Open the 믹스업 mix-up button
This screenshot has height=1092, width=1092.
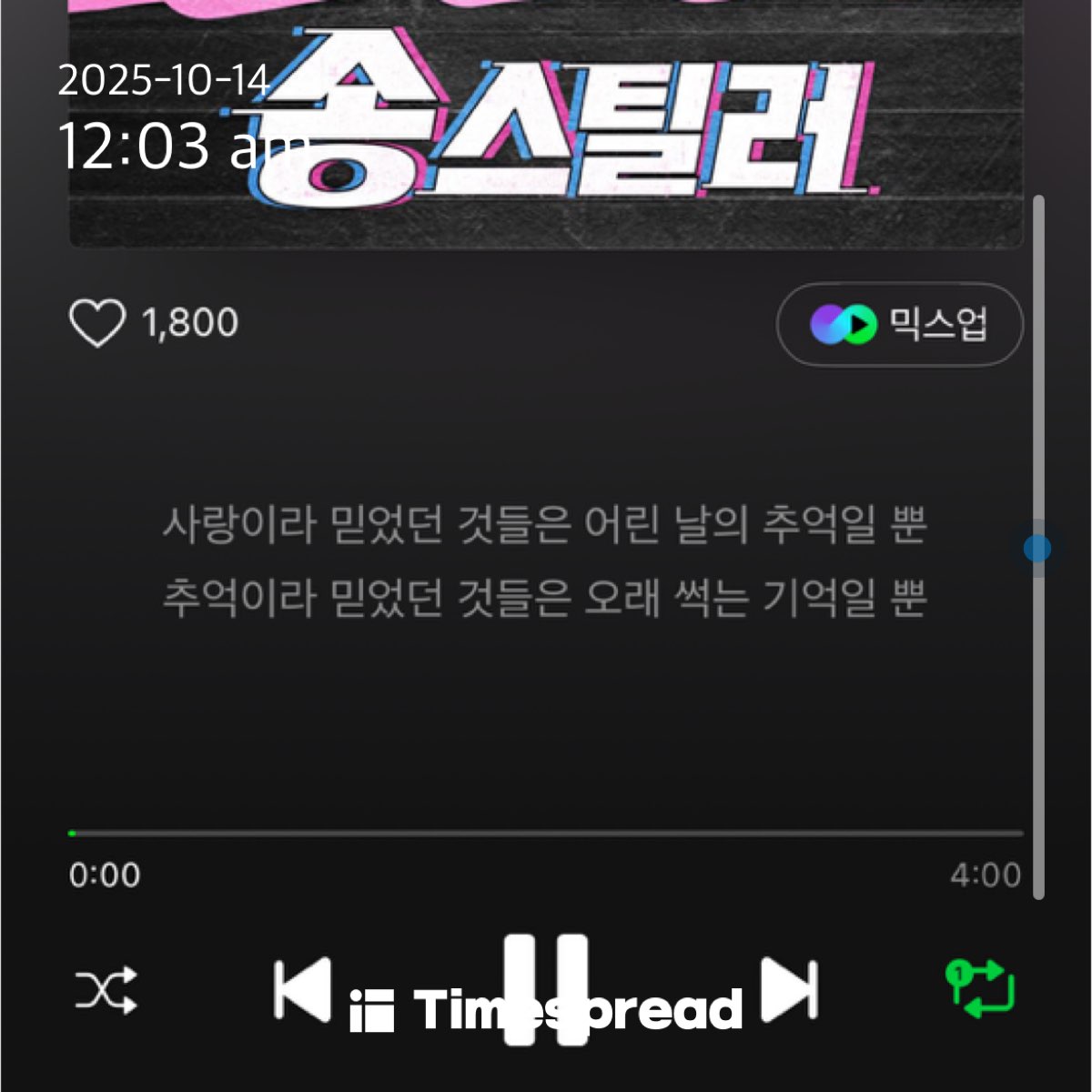pyautogui.click(x=899, y=325)
